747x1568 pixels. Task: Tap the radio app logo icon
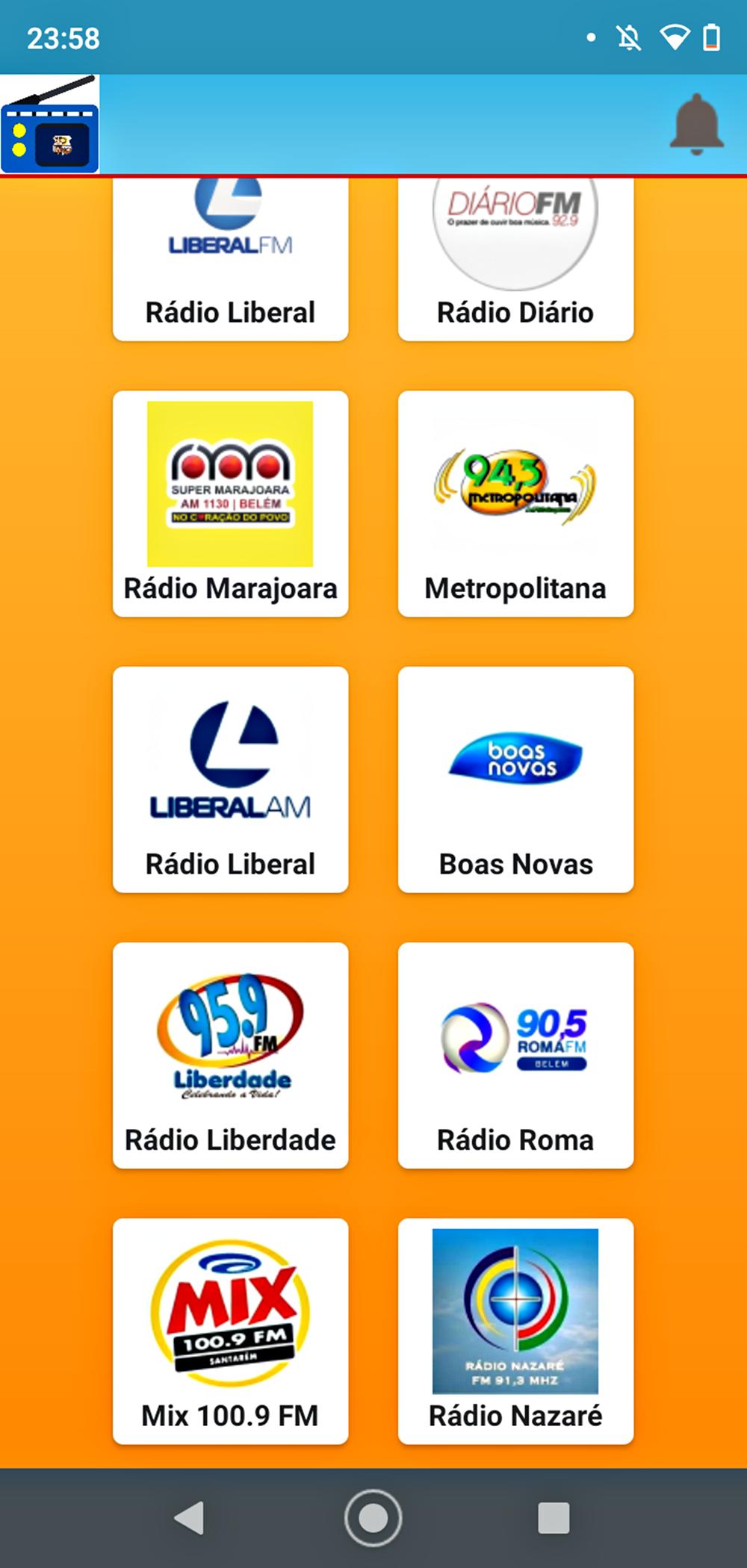(x=50, y=124)
